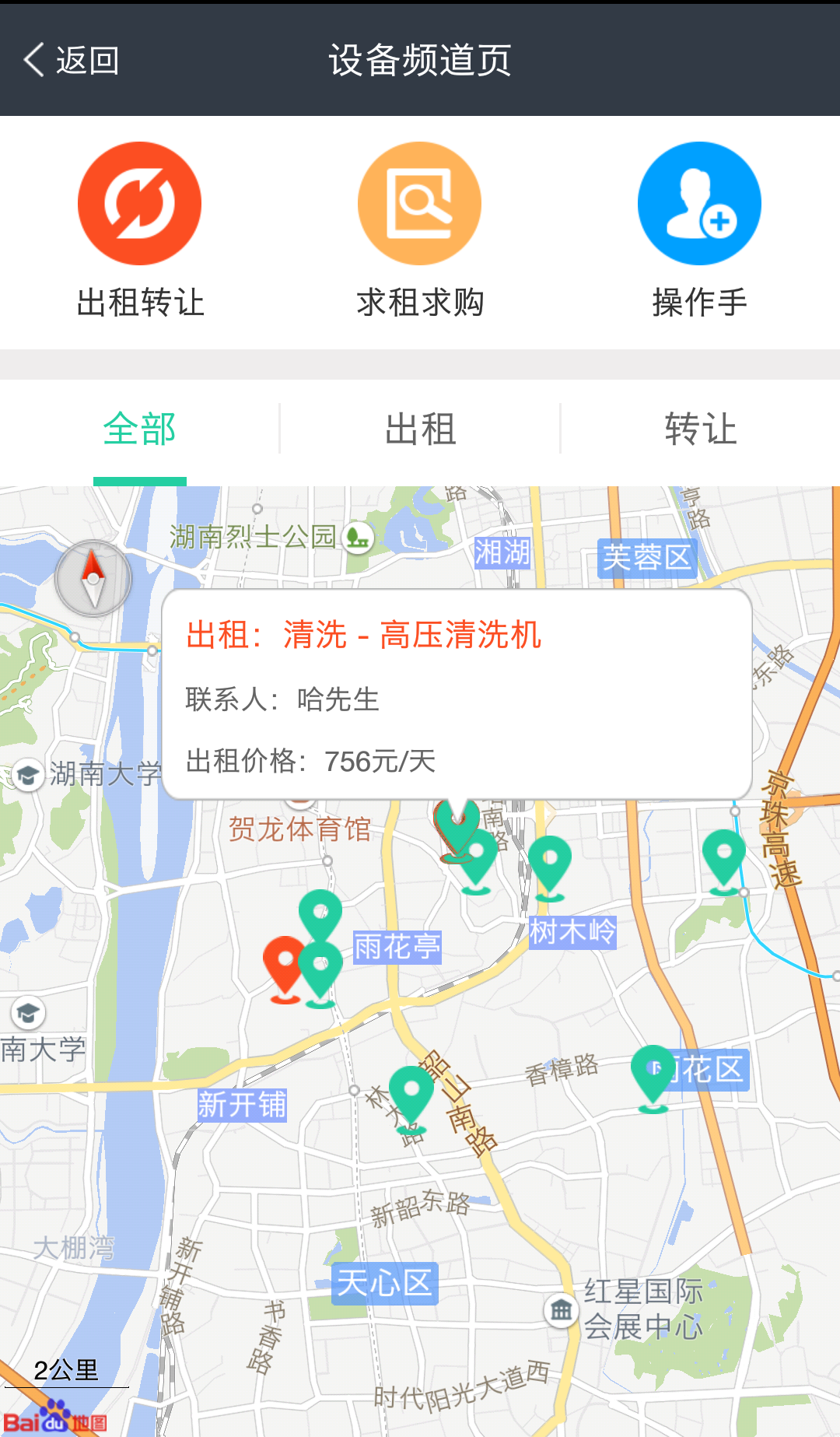Open the 操作手 section

point(699,230)
